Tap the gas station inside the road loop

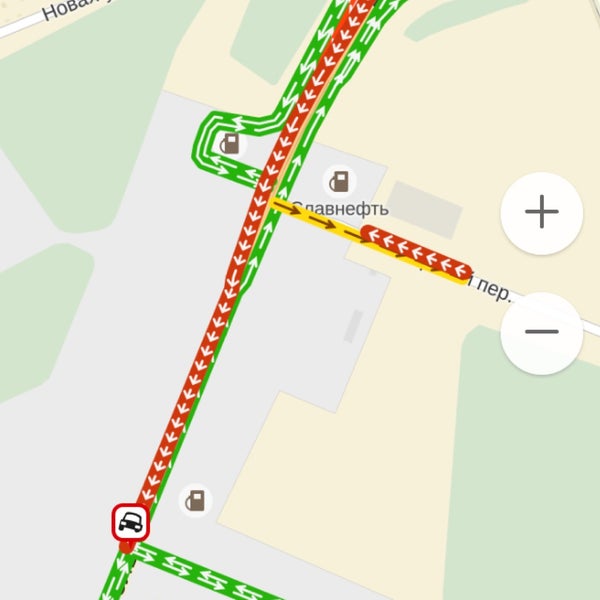(230, 143)
